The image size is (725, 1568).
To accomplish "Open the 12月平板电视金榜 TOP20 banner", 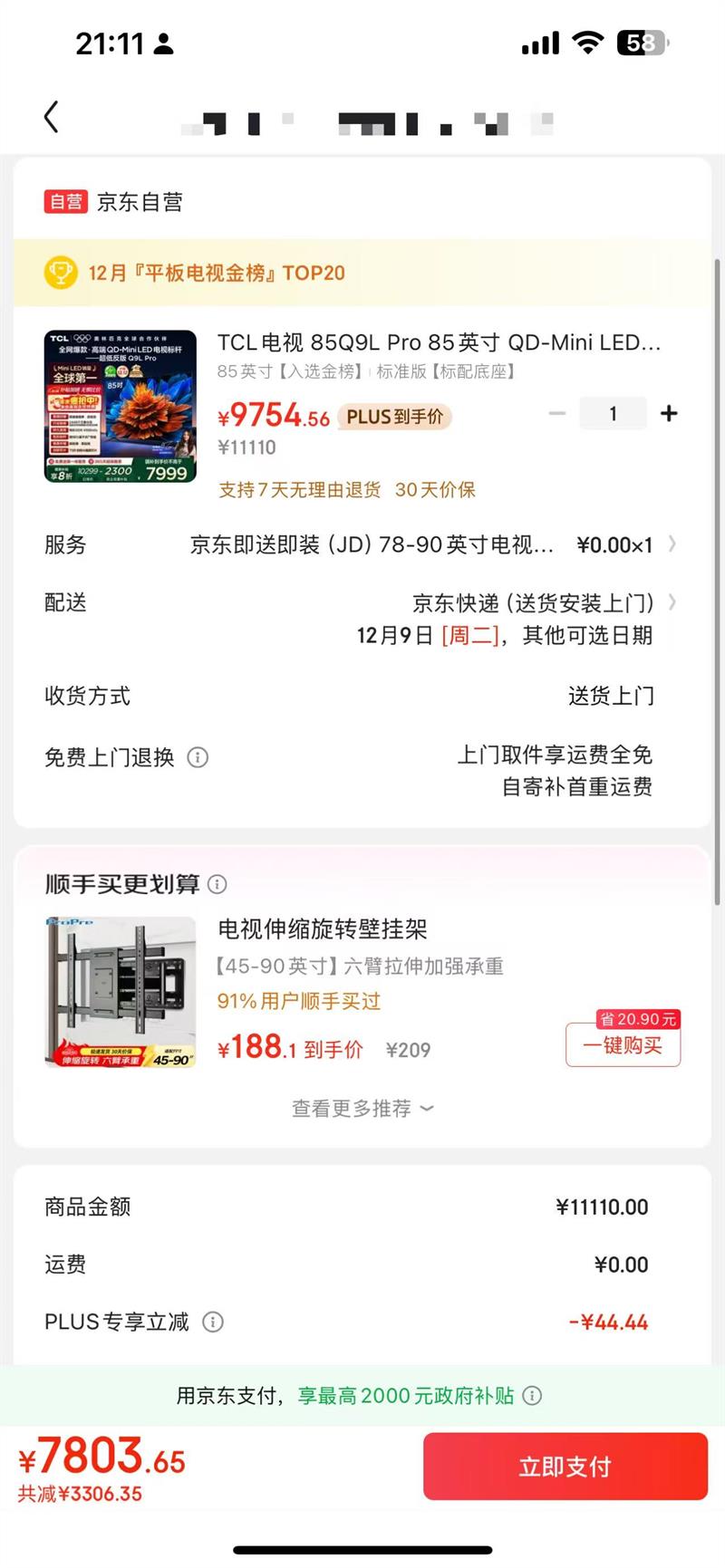I will (362, 273).
